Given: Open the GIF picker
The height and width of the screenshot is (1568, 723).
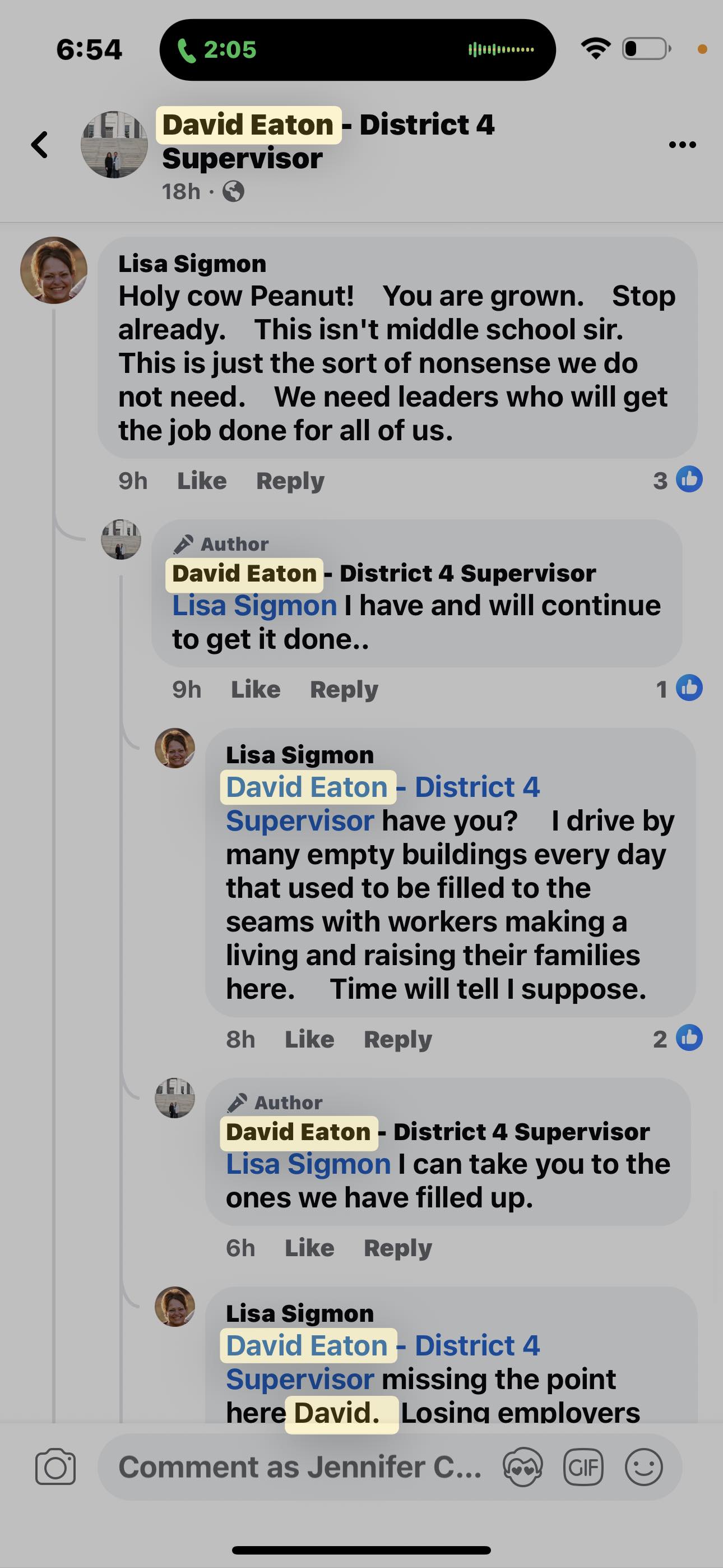Looking at the screenshot, I should click(583, 1467).
